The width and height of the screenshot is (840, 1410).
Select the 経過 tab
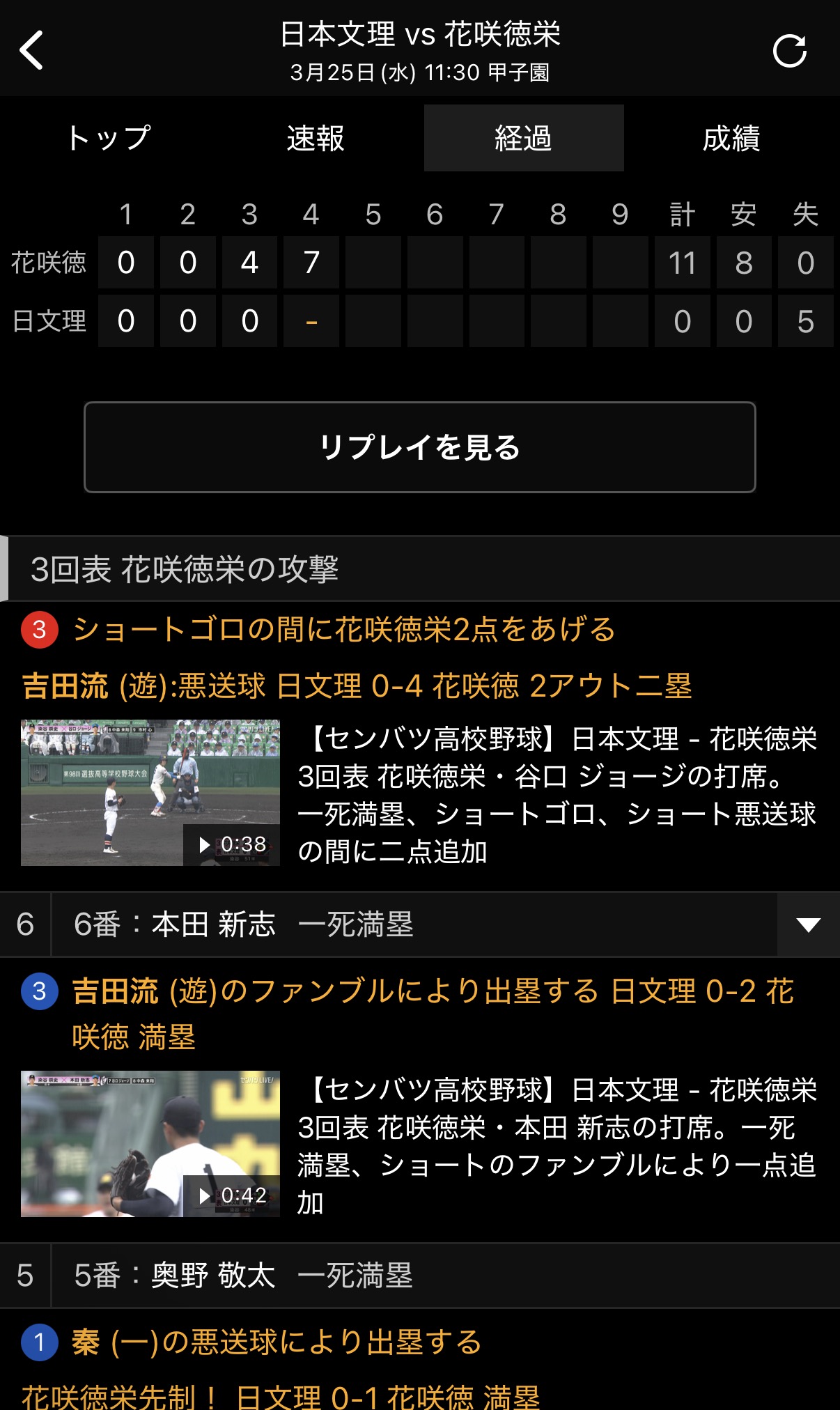coord(523,138)
